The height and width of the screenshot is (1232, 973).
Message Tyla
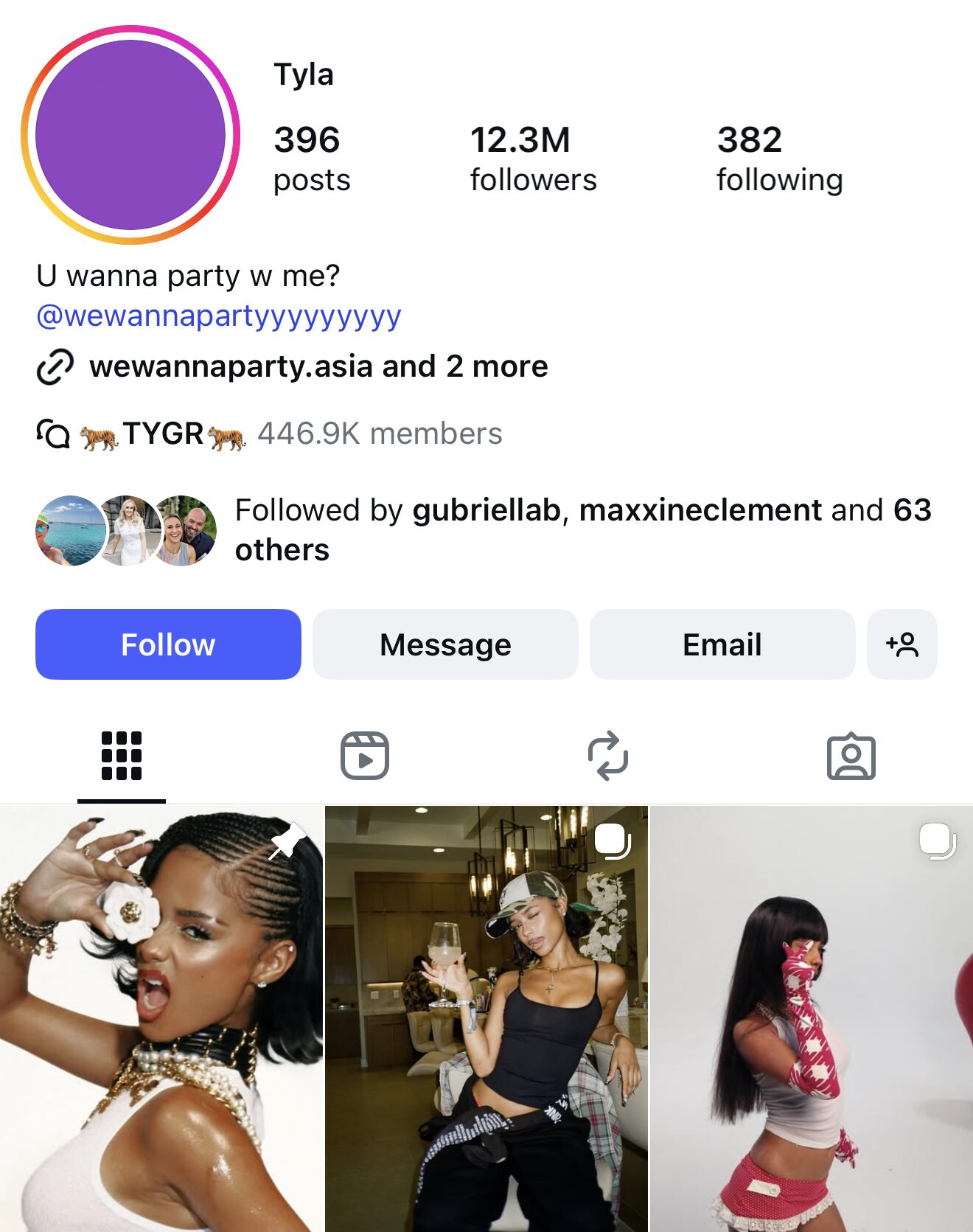click(445, 644)
